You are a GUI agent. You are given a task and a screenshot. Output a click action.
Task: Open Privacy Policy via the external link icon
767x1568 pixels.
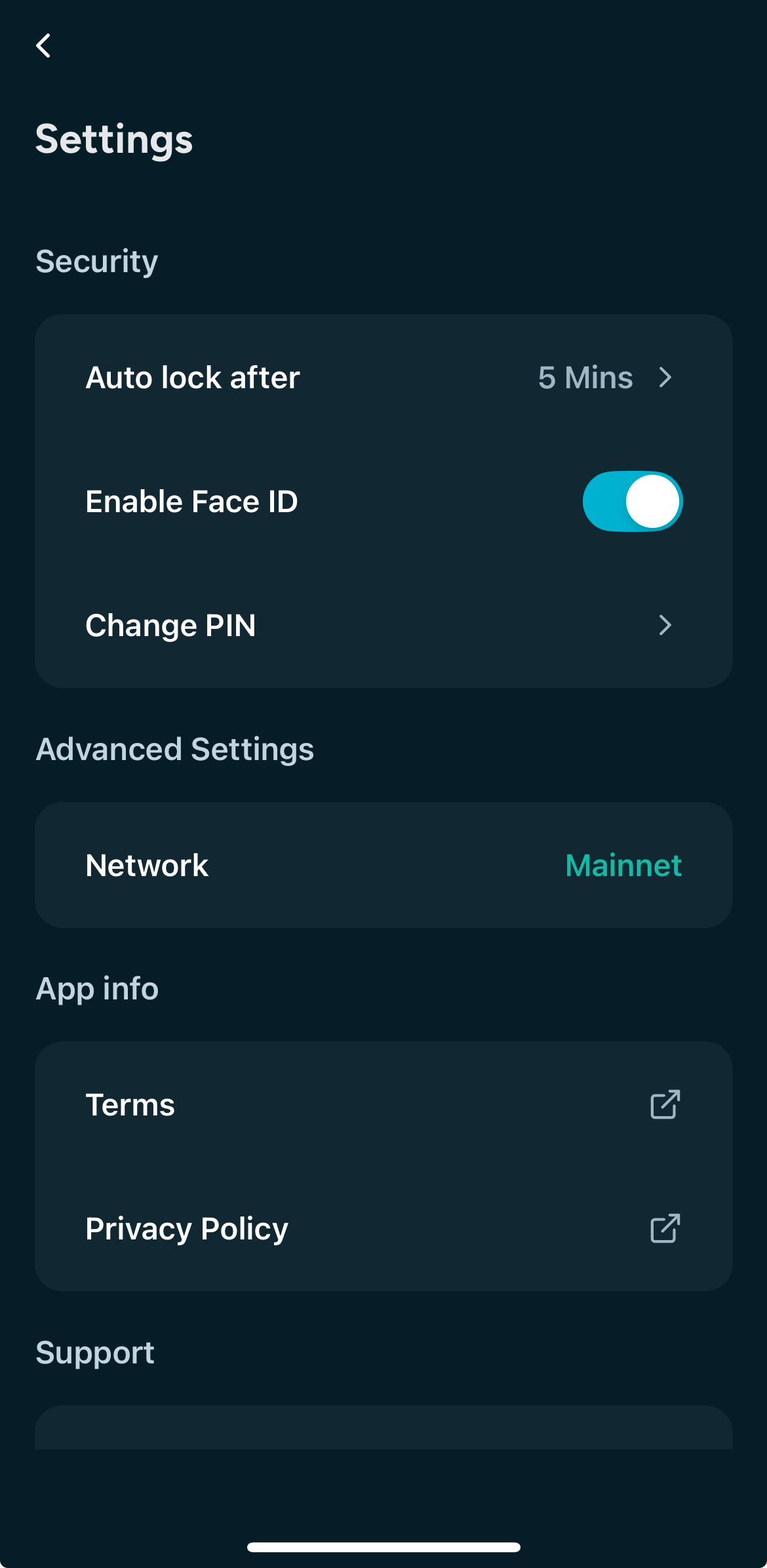click(665, 1230)
